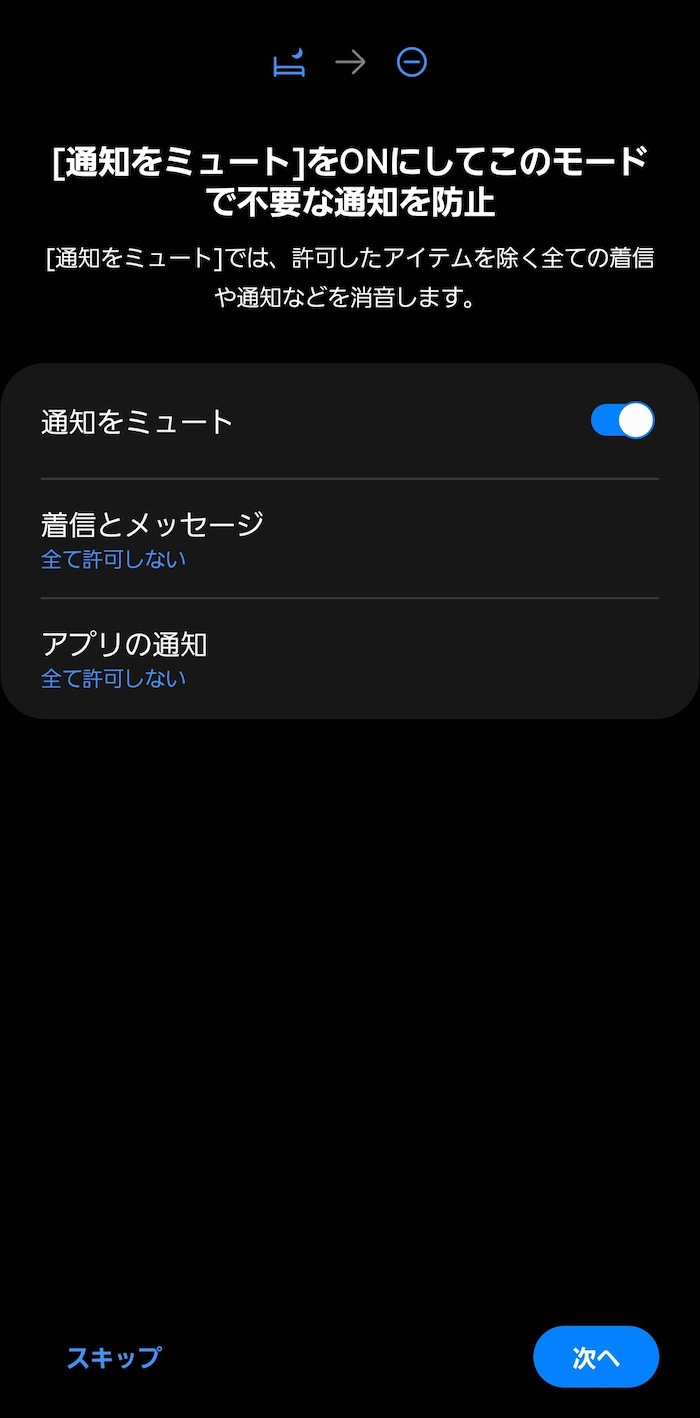Turn off the 通知をミュート switch
The image size is (700, 1418).
click(622, 421)
